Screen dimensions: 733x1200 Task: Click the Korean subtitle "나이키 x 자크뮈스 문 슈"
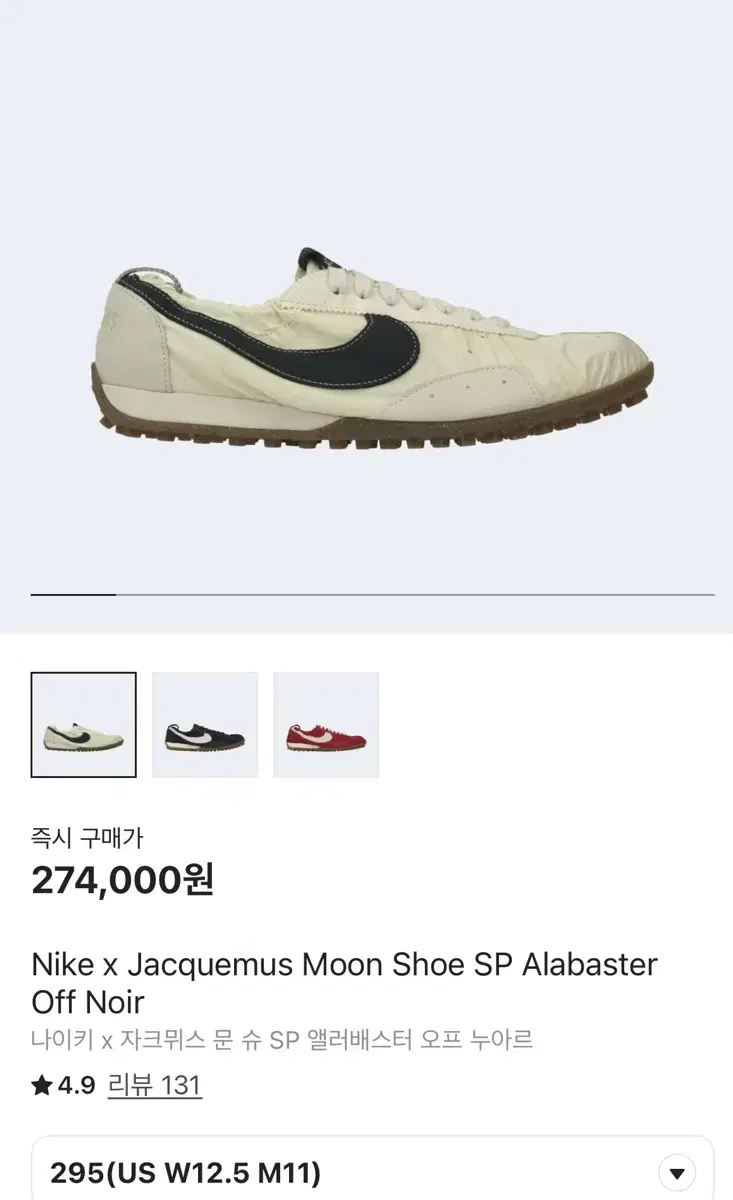pyautogui.click(x=283, y=1039)
